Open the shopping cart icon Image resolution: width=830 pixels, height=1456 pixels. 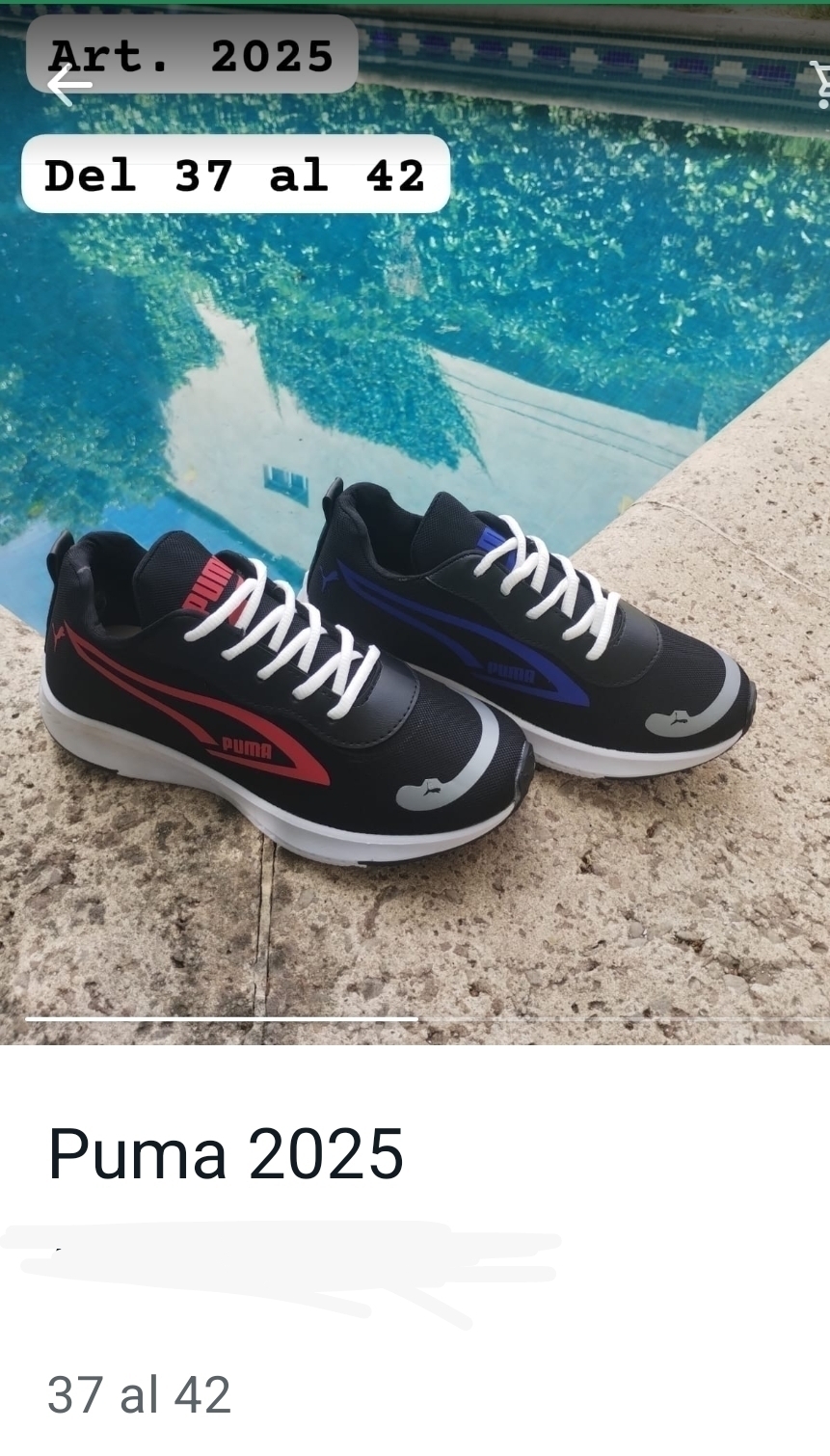point(820,85)
